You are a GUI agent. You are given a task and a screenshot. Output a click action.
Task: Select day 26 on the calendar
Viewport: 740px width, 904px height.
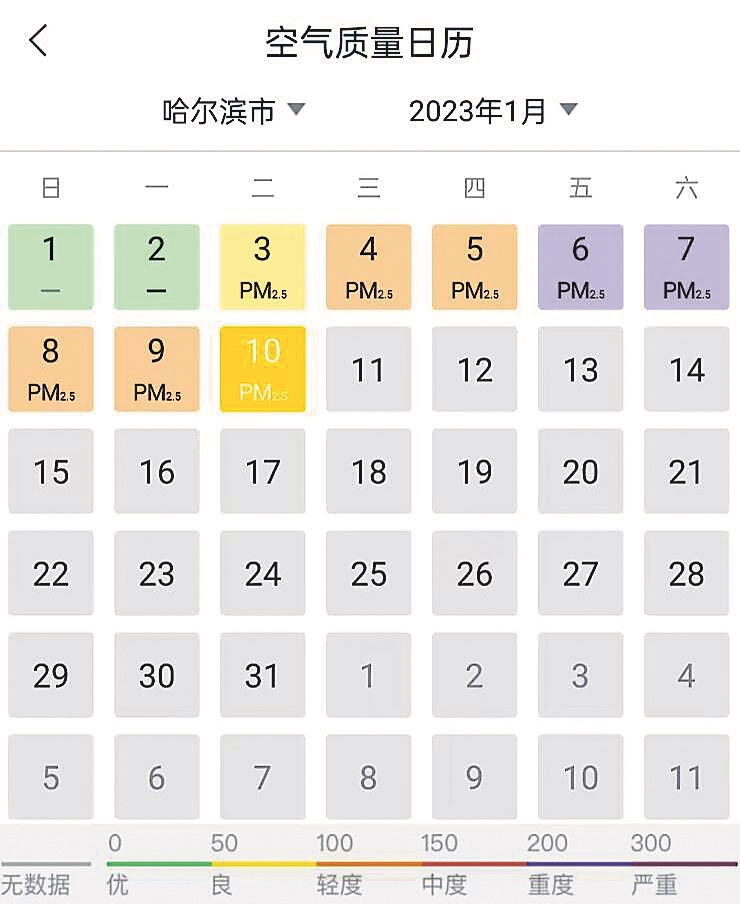(475, 573)
